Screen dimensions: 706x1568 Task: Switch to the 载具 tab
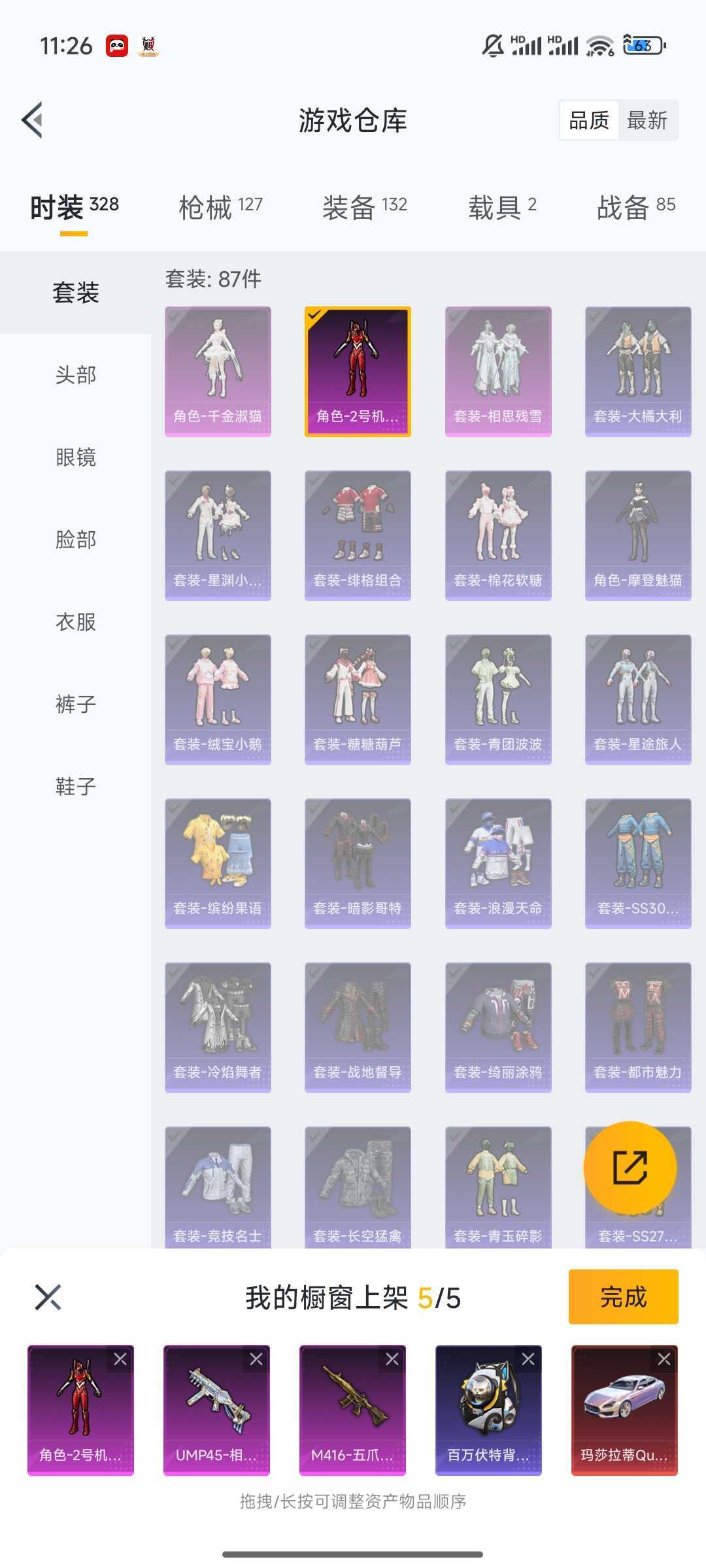click(502, 207)
